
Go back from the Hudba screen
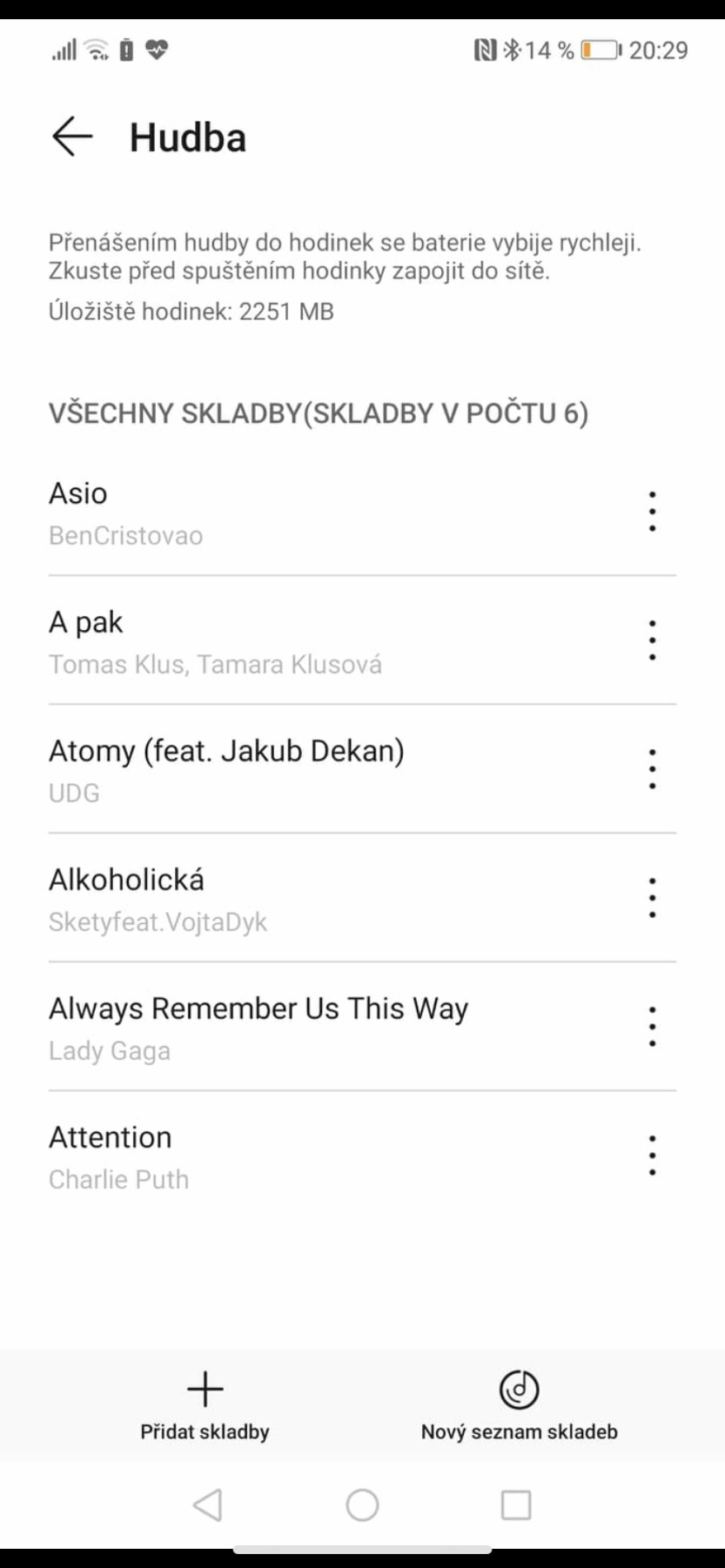point(72,137)
